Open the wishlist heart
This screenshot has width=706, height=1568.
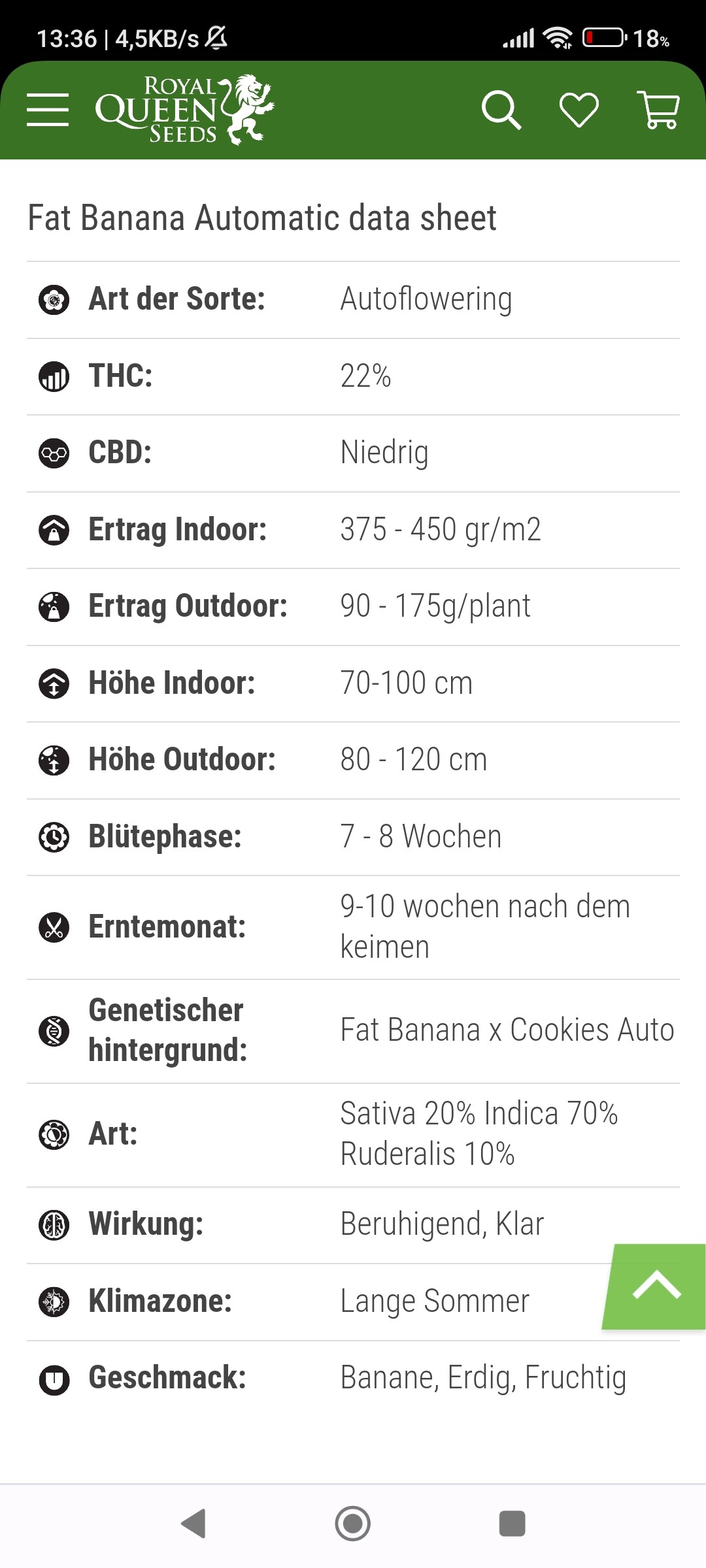click(x=579, y=110)
